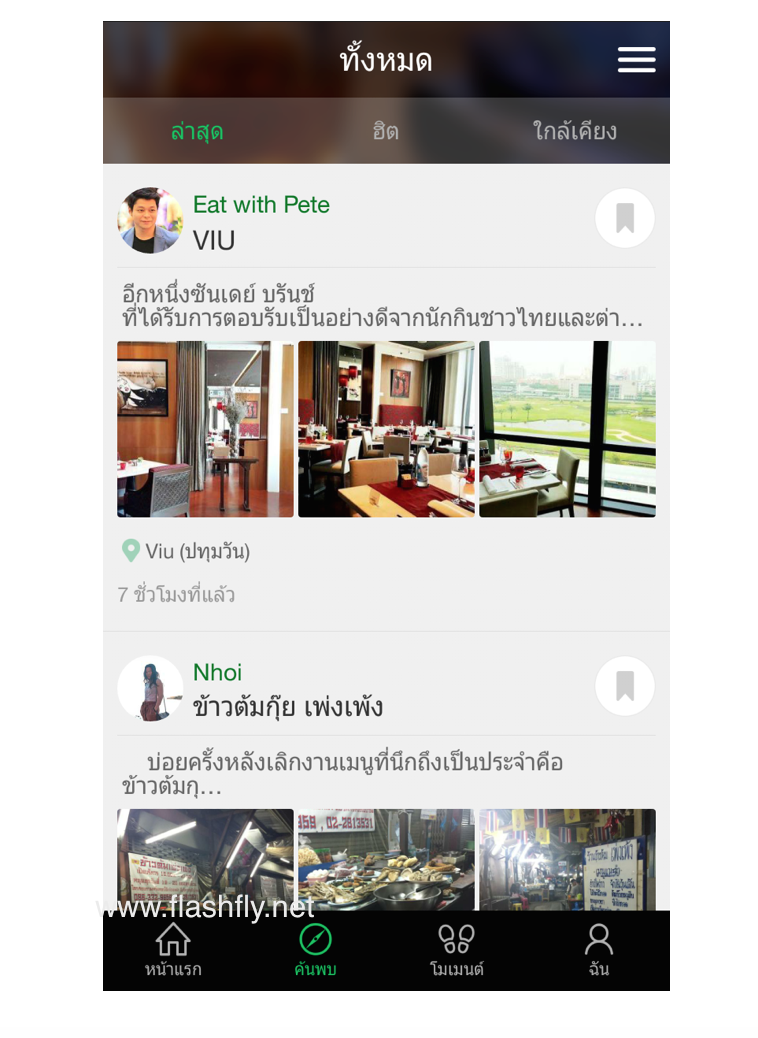Open the hamburger menu

click(x=636, y=60)
